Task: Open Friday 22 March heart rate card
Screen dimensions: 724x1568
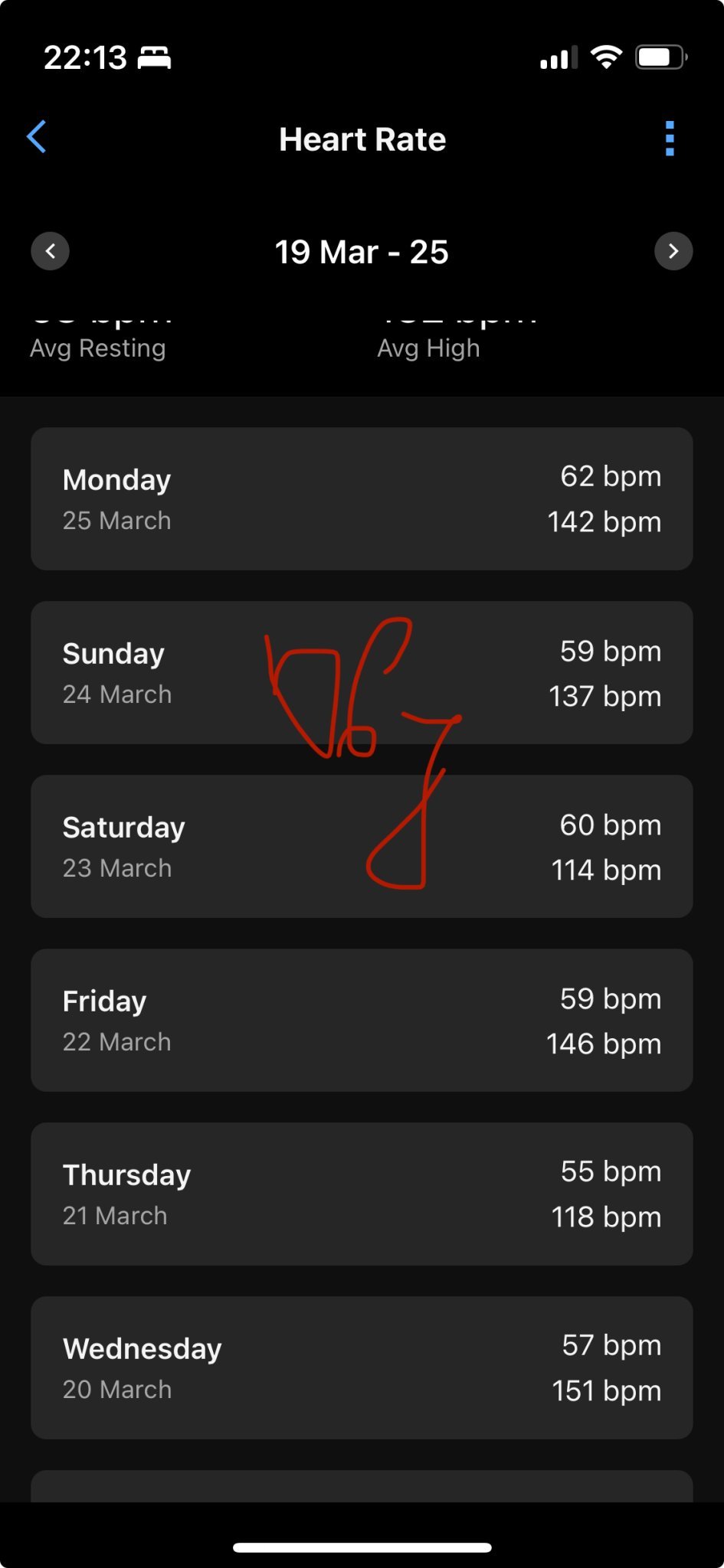Action: pos(362,1021)
